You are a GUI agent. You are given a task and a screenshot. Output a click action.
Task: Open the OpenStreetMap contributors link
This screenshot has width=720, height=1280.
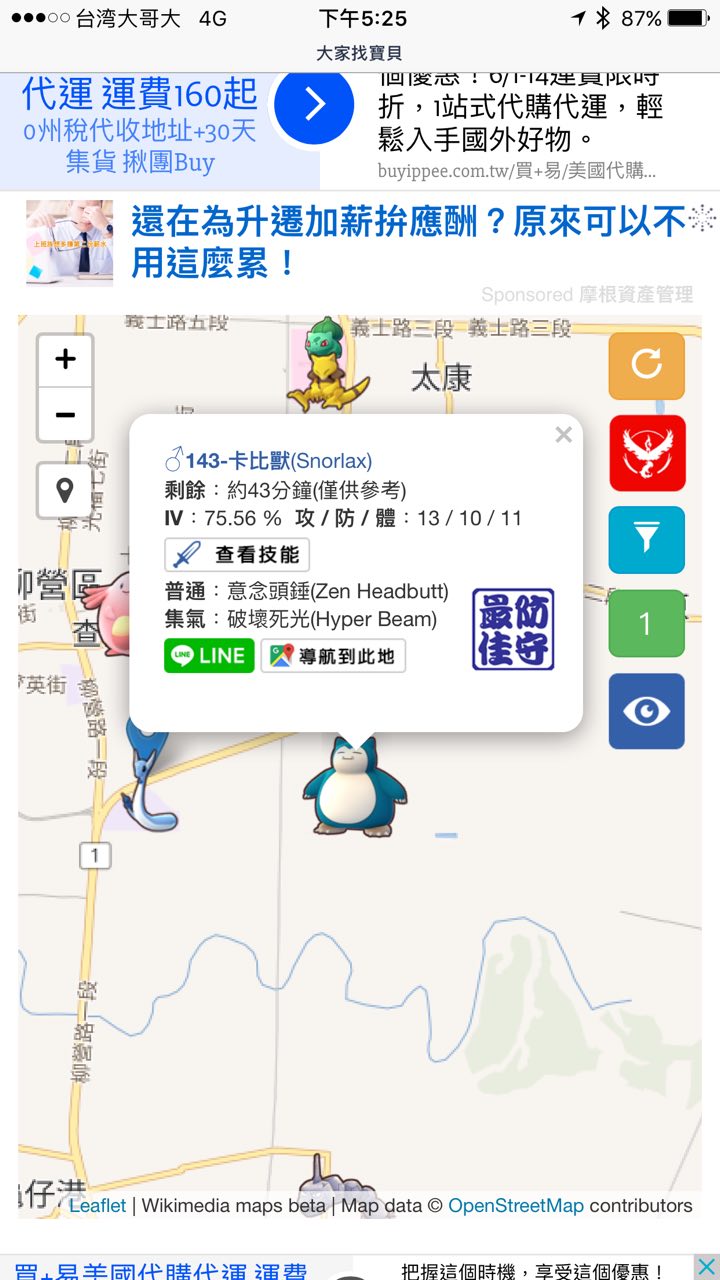coord(515,1205)
